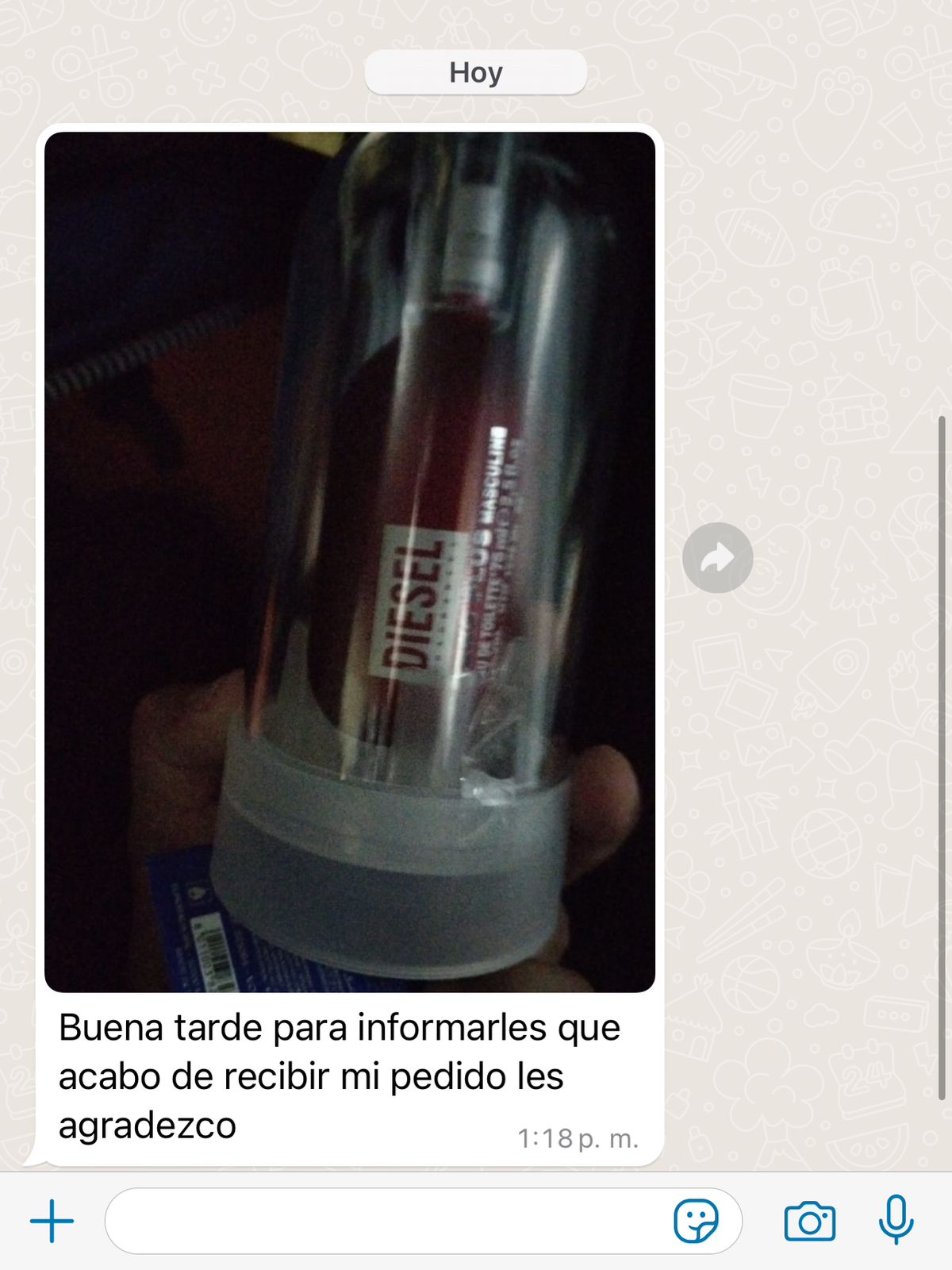Forward the photo with the arrow button

click(x=717, y=558)
